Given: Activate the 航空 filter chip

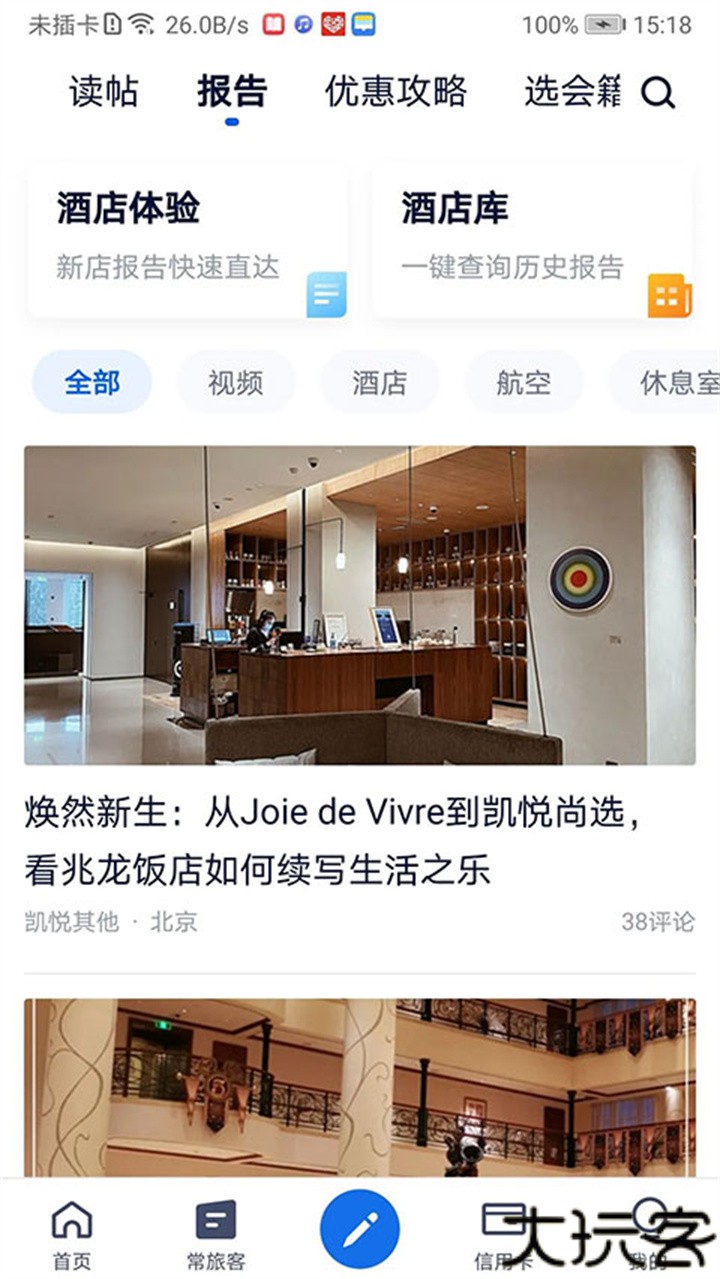Looking at the screenshot, I should [x=523, y=381].
